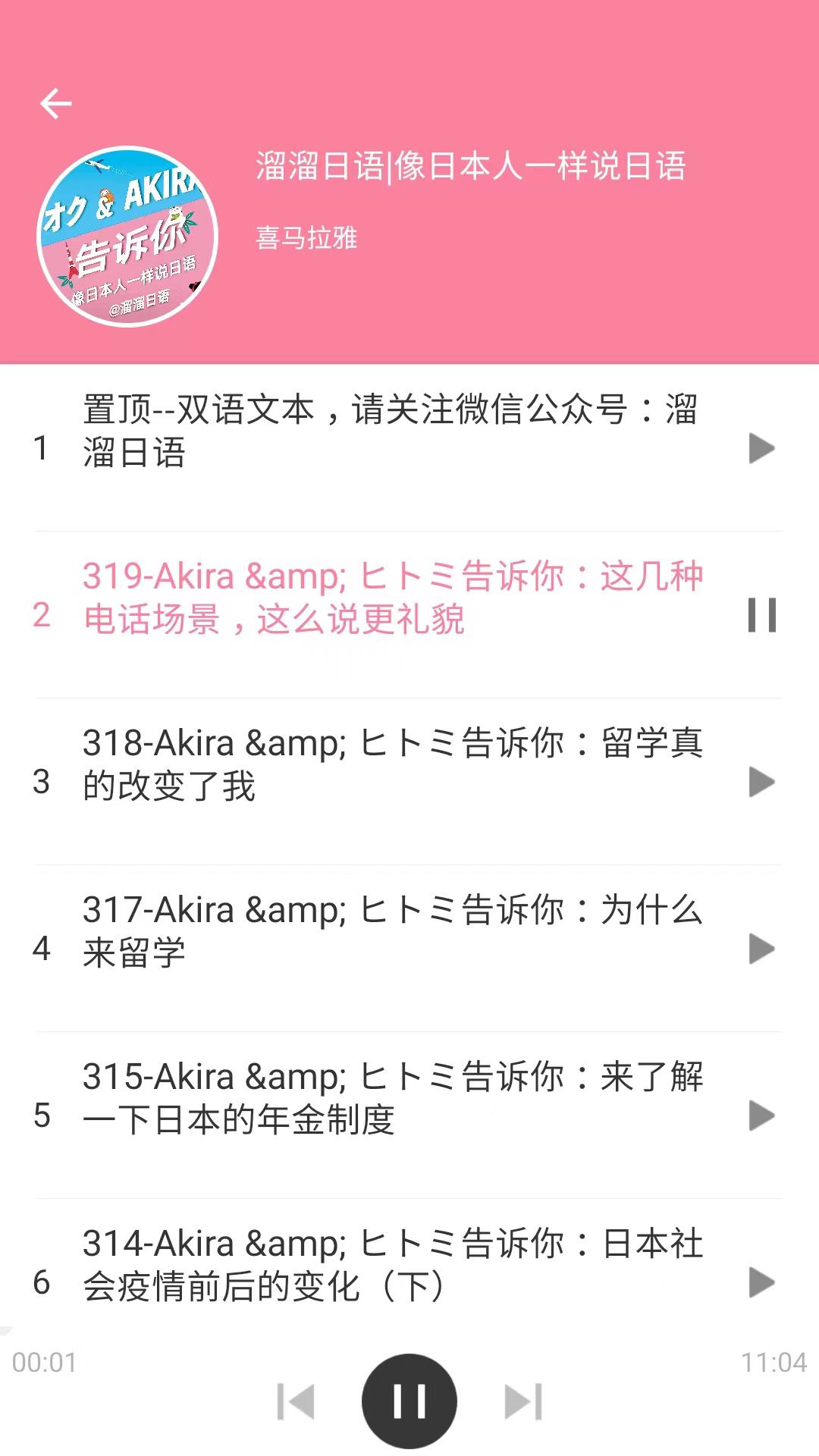This screenshot has height=1456, width=819.
Task: Pause track 319 in the list
Action: click(761, 615)
